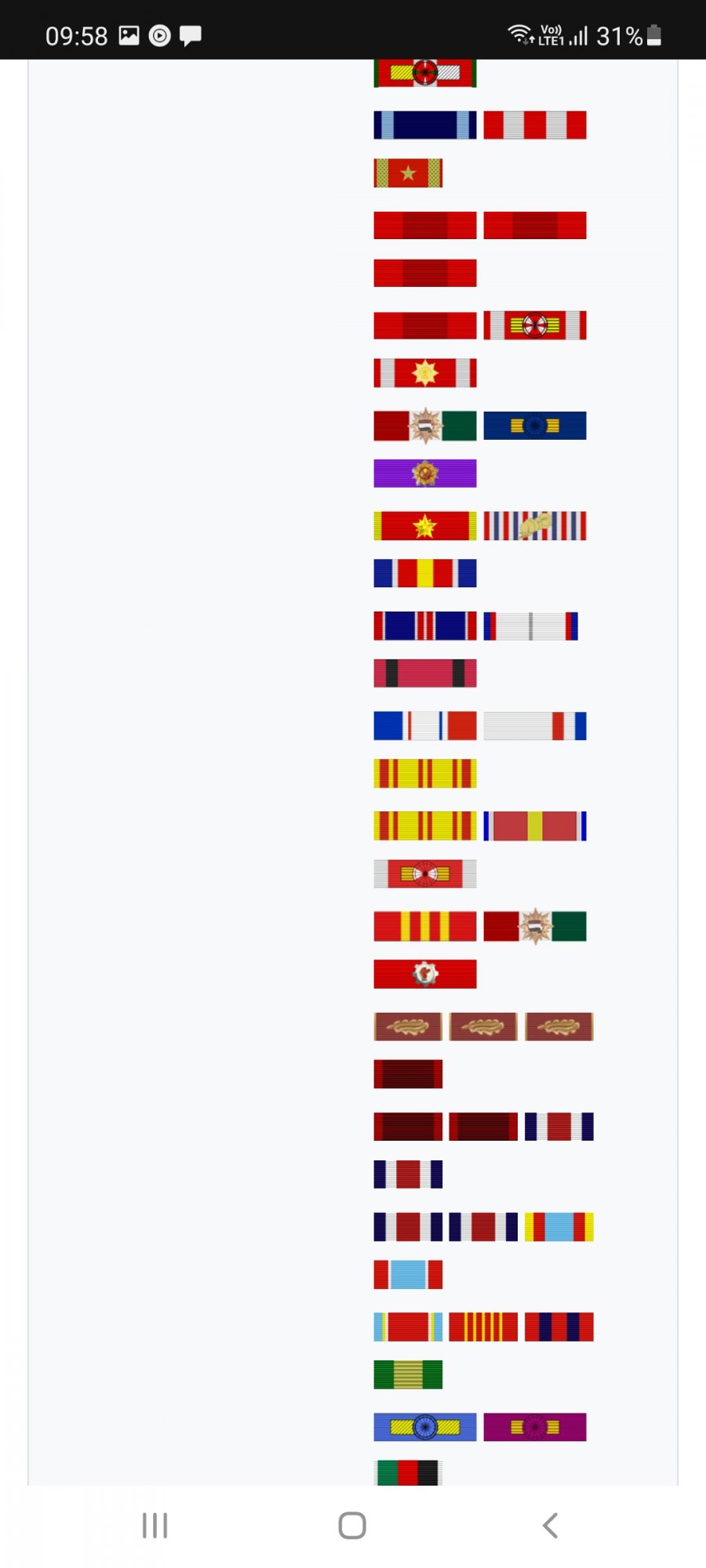706x1568 pixels.
Task: Open the crimson ribbon with black stripes
Action: point(424,673)
